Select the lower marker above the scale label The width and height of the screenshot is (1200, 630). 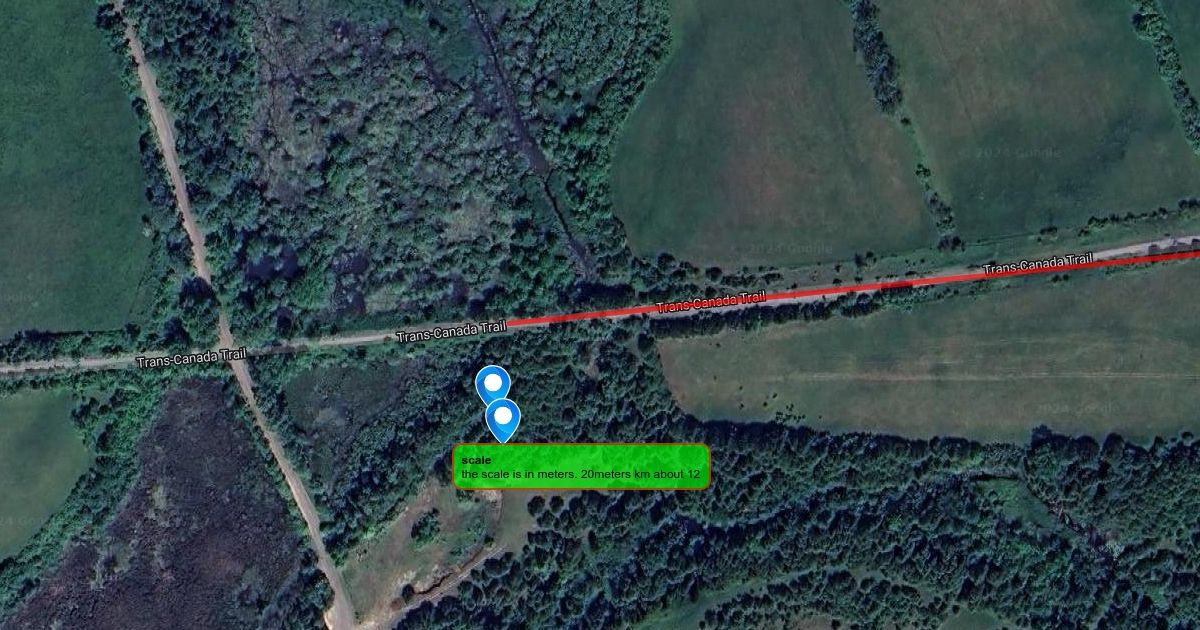pos(504,418)
